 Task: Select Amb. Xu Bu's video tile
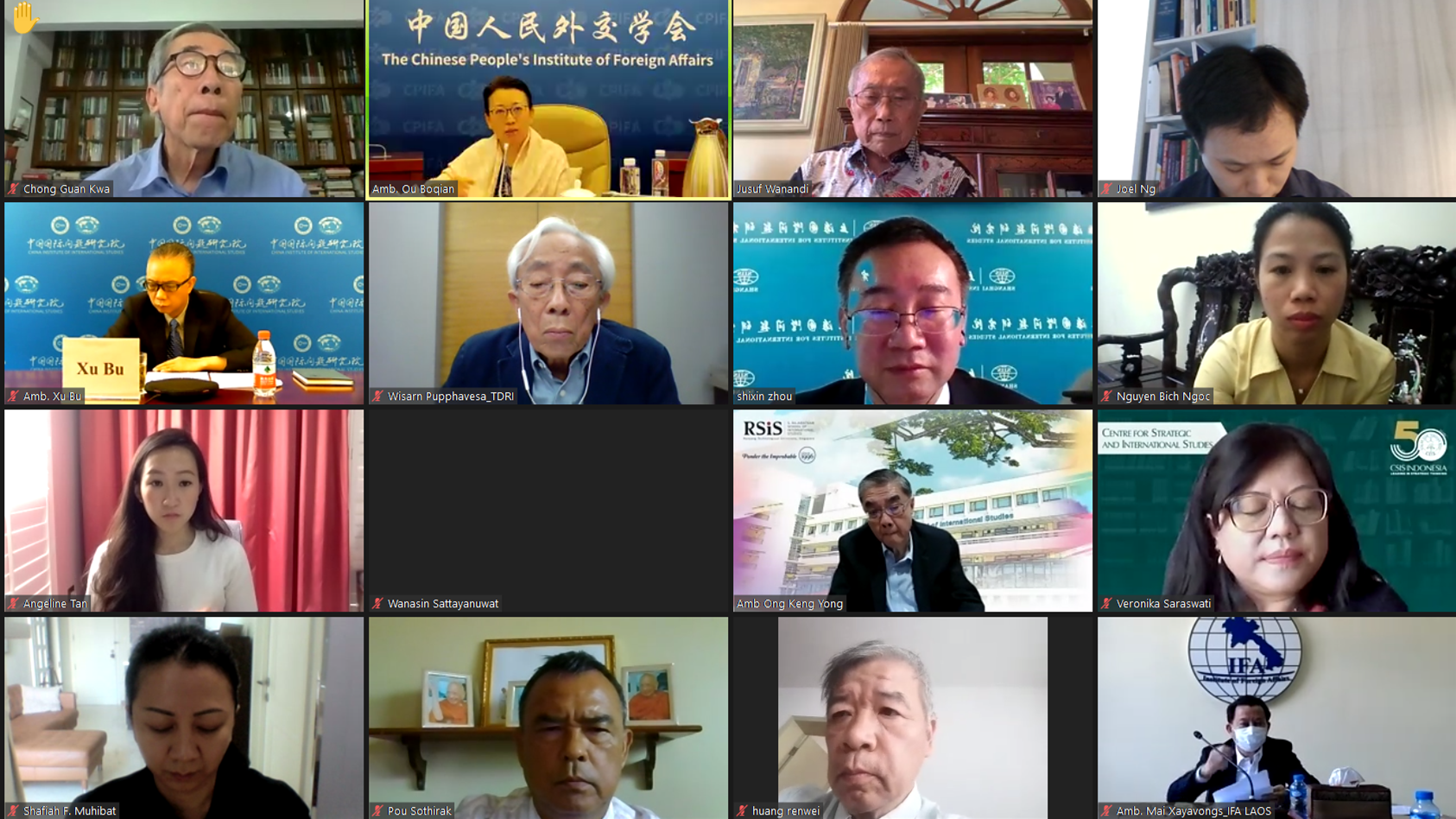(184, 303)
